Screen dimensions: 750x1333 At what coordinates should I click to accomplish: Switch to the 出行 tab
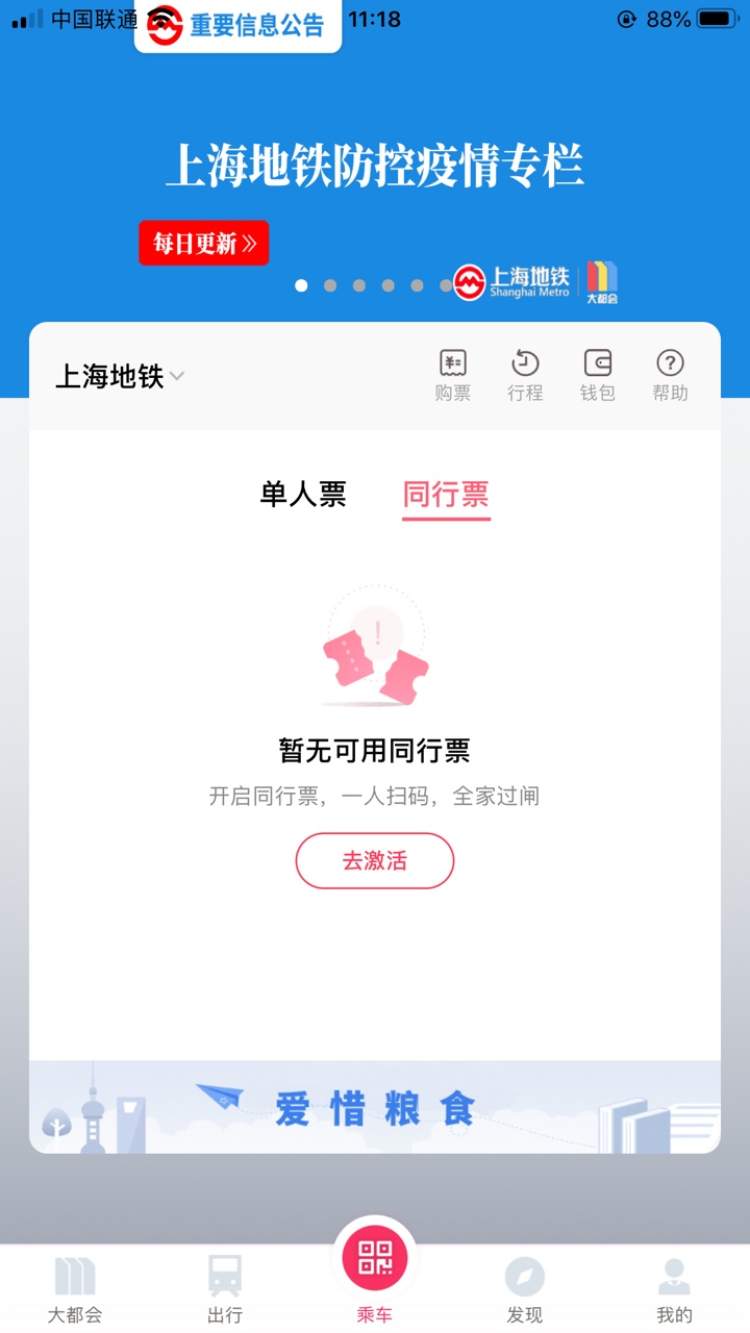[225, 1290]
